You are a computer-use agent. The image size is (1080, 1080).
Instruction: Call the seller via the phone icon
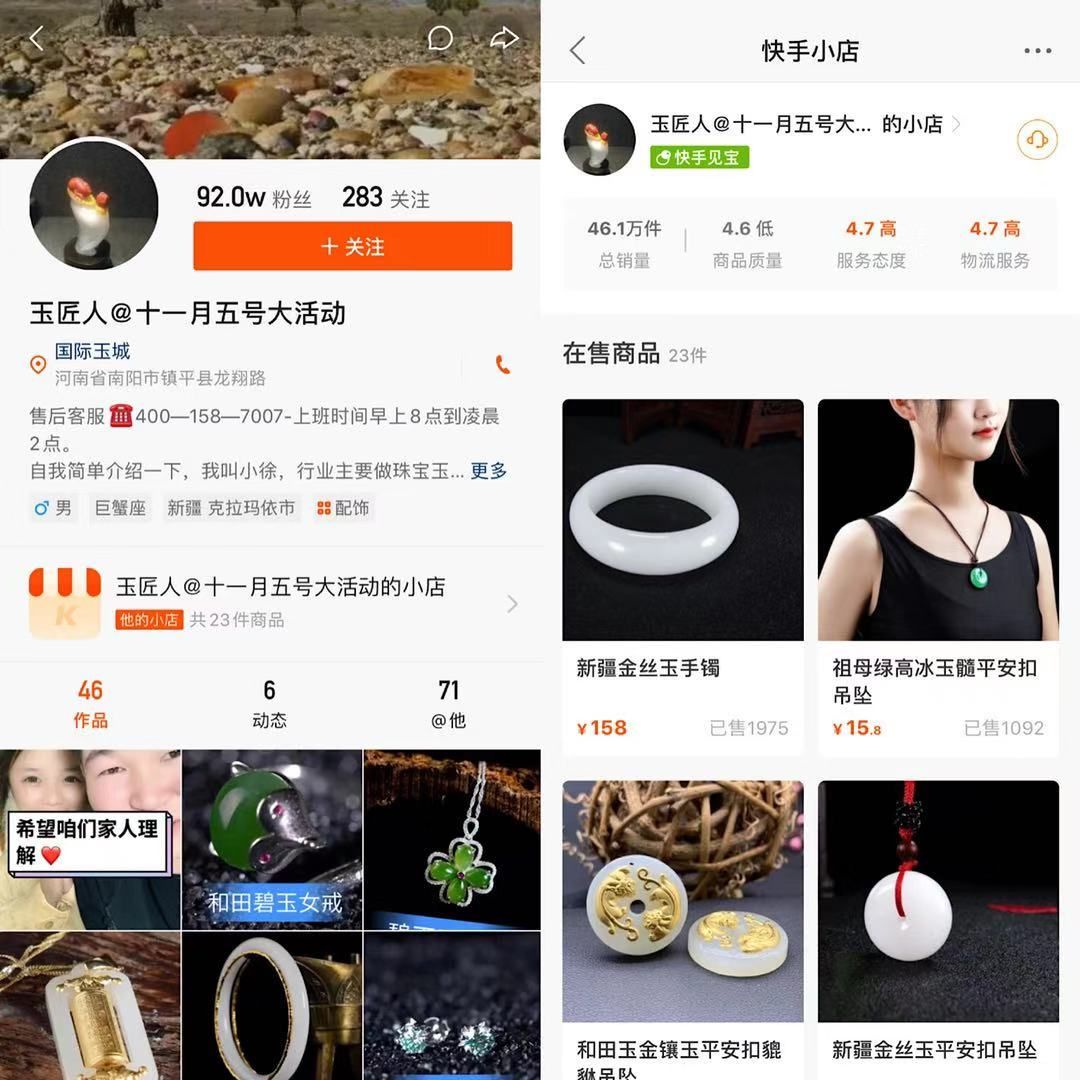(503, 365)
